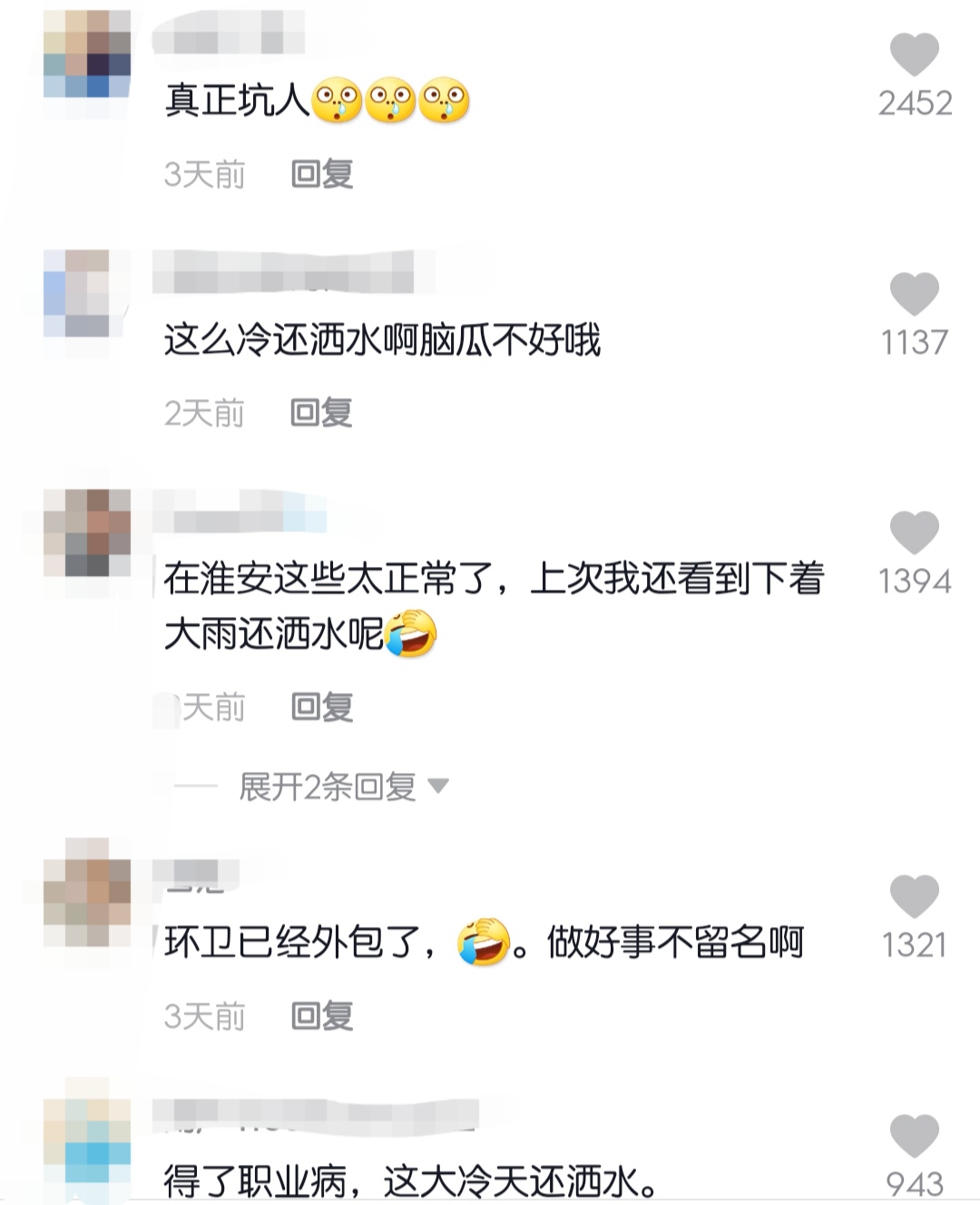Like the comment 得了职业病
This screenshot has height=1205, width=980.
[914, 1137]
